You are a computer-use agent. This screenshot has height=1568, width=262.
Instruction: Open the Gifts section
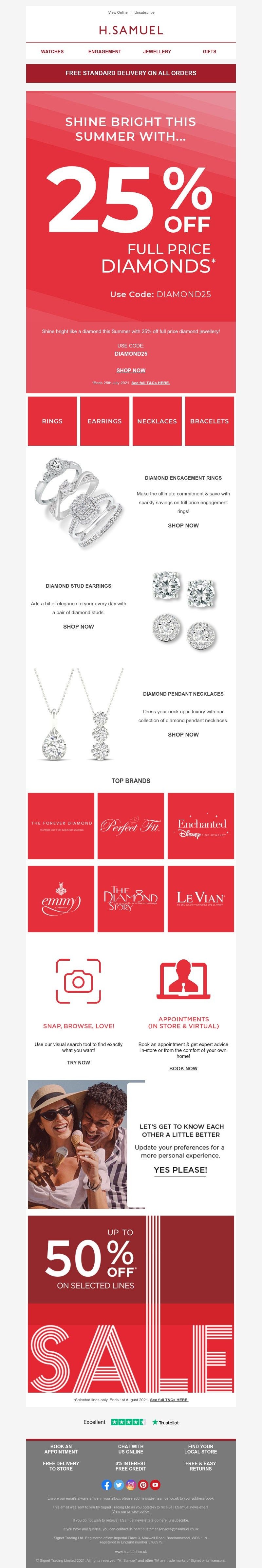[209, 52]
